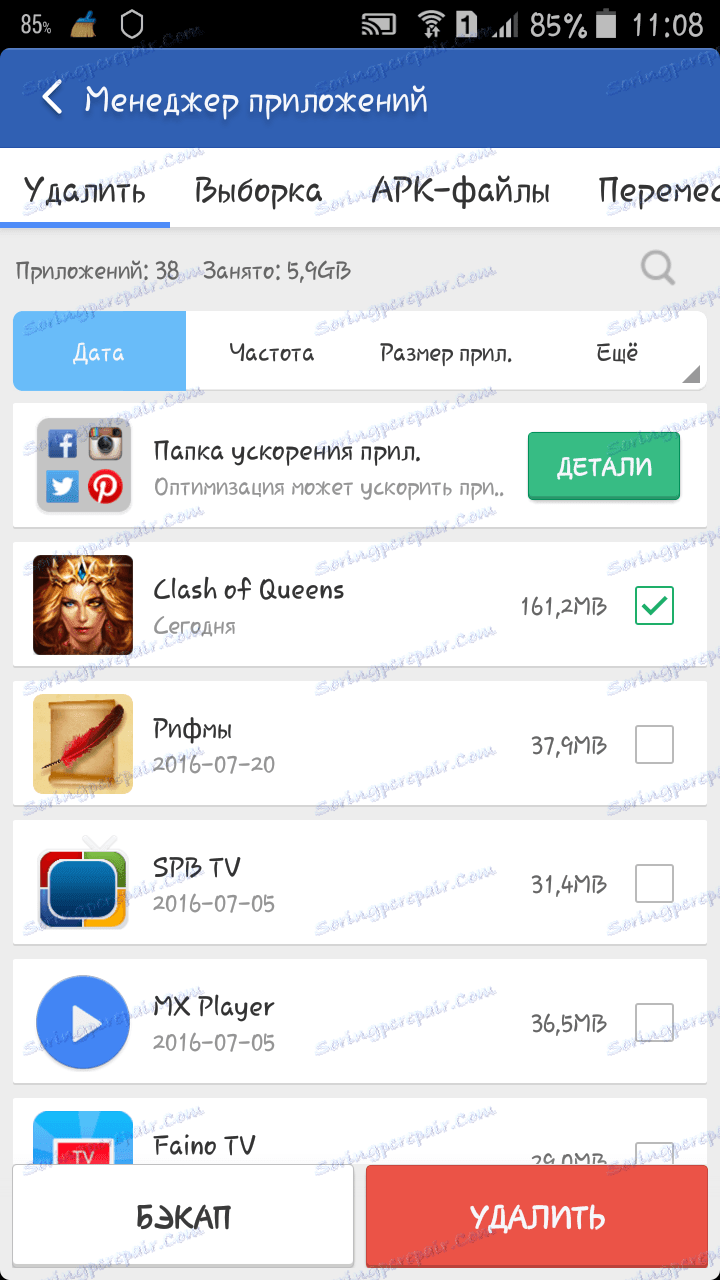This screenshot has width=720, height=1280.
Task: Switch to the Выборка tab
Action: (258, 190)
